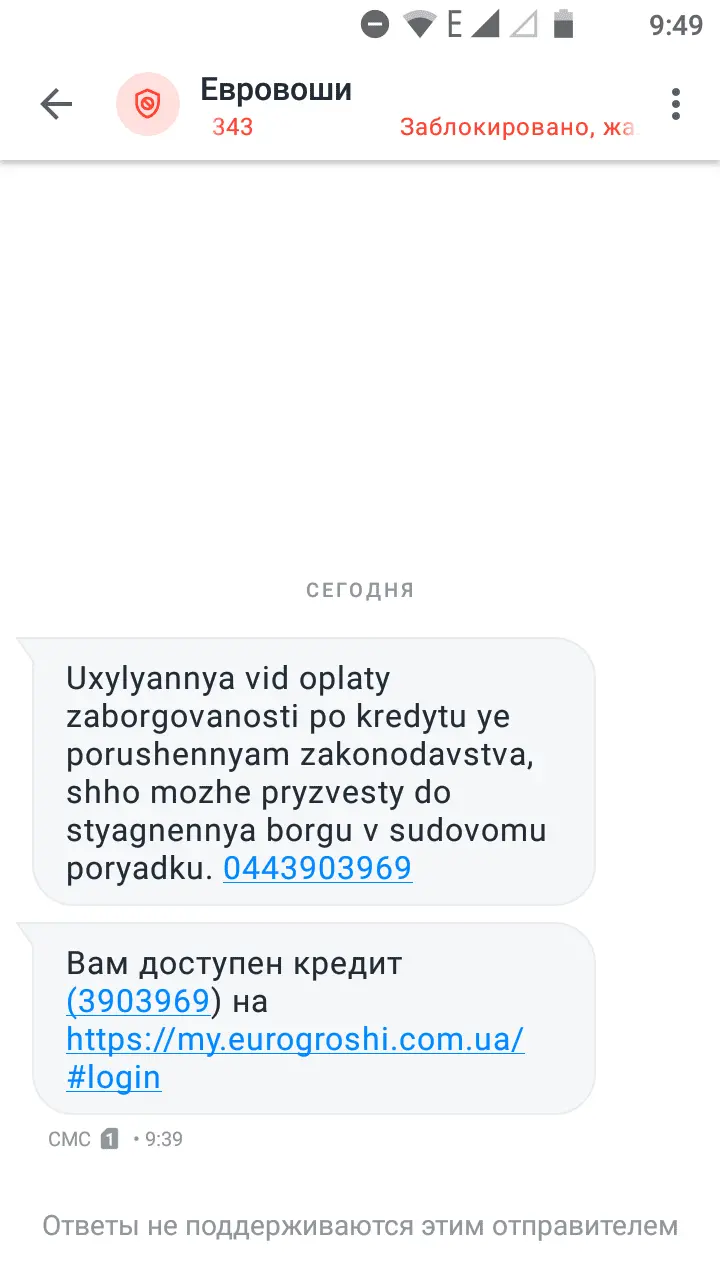Image resolution: width=720 pixels, height=1280 pixels.
Task: Tap the linked number 3903969
Action: coord(139,1000)
